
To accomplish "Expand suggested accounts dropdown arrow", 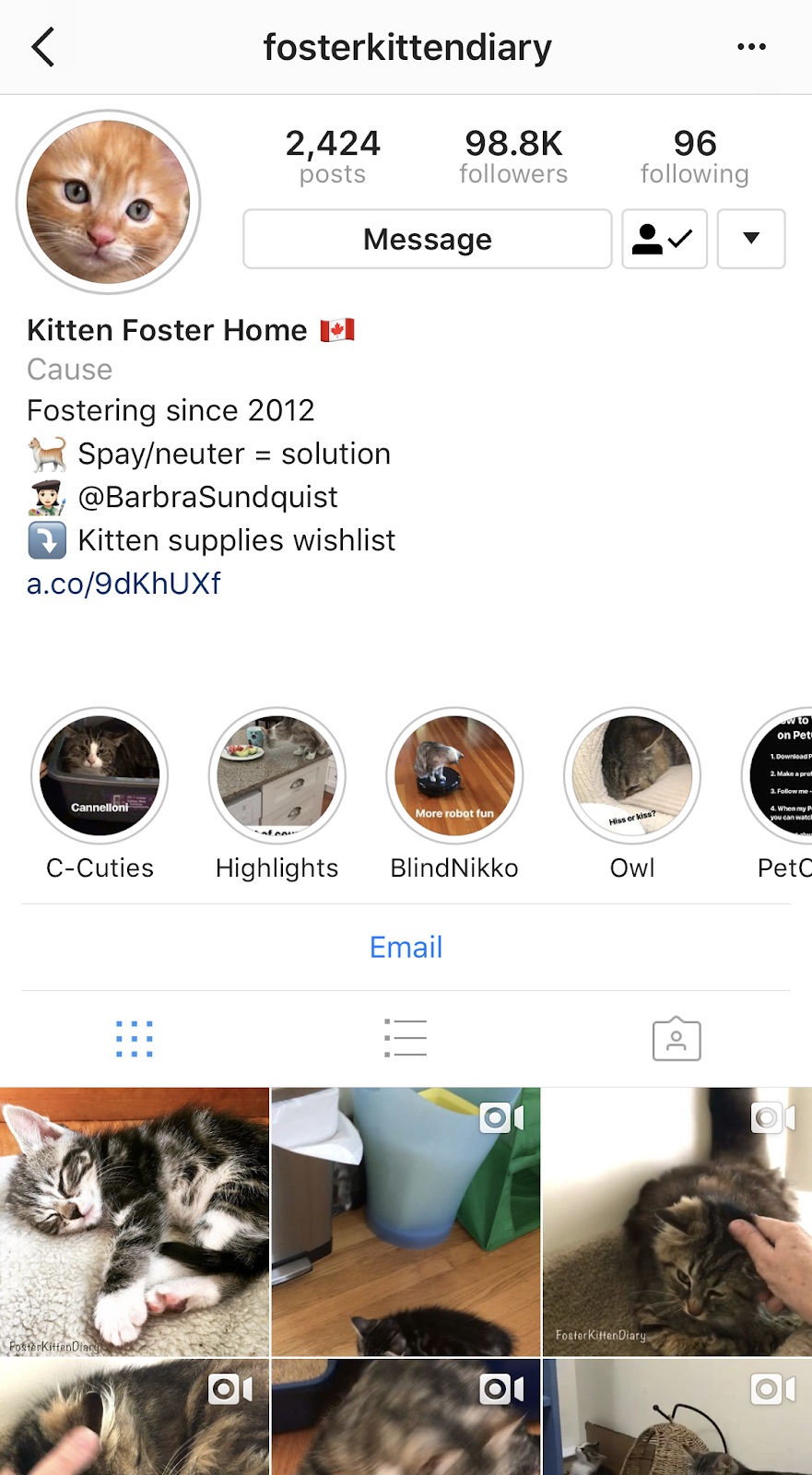I will point(751,239).
